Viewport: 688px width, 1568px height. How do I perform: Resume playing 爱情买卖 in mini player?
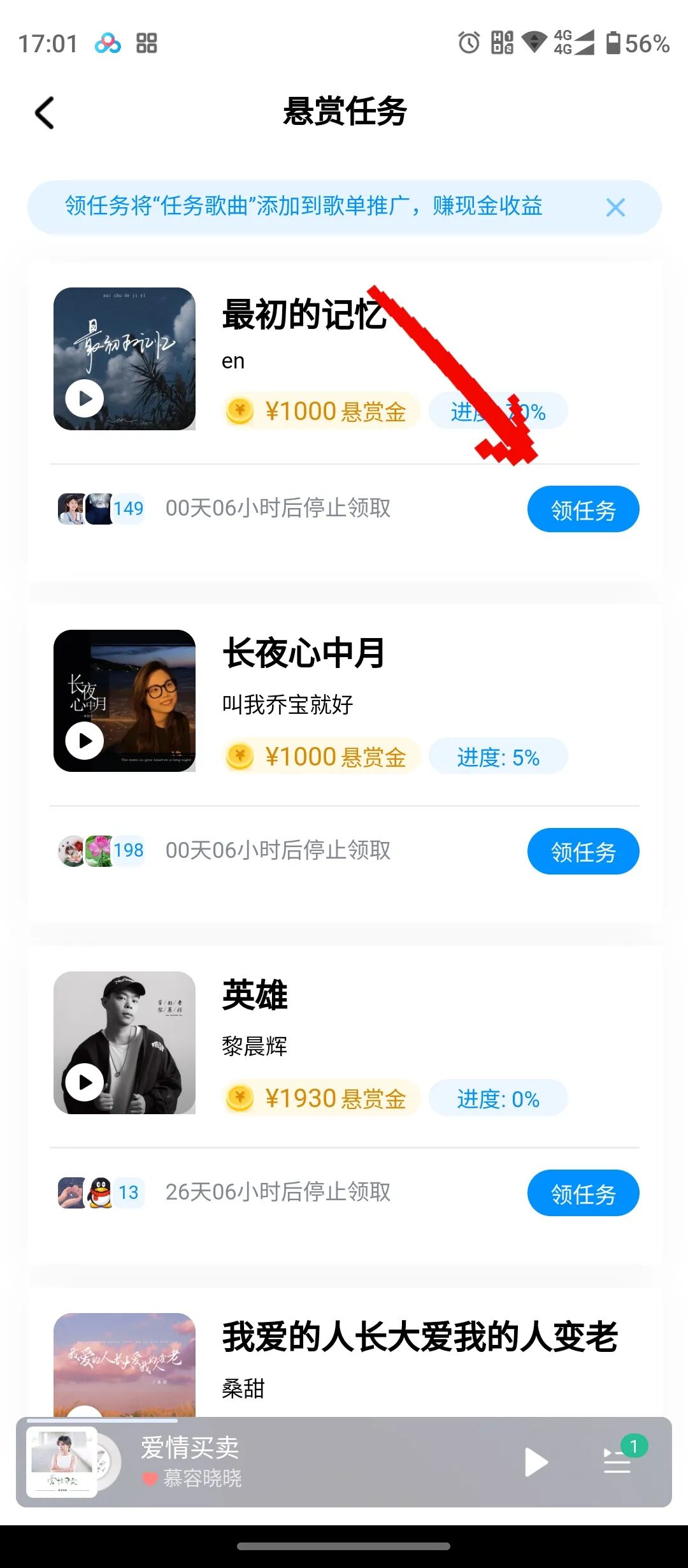coord(536,1462)
